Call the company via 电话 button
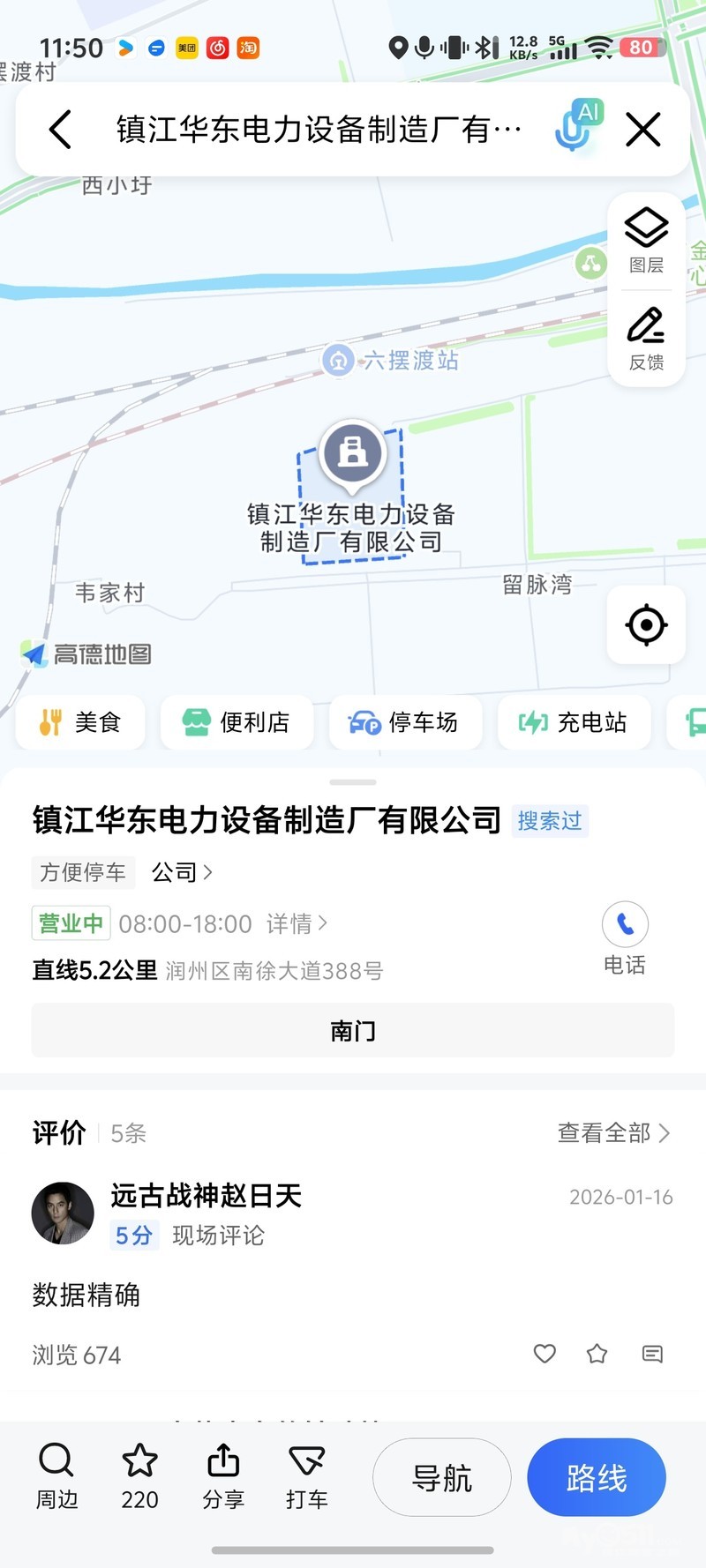This screenshot has height=1568, width=706. click(x=625, y=937)
